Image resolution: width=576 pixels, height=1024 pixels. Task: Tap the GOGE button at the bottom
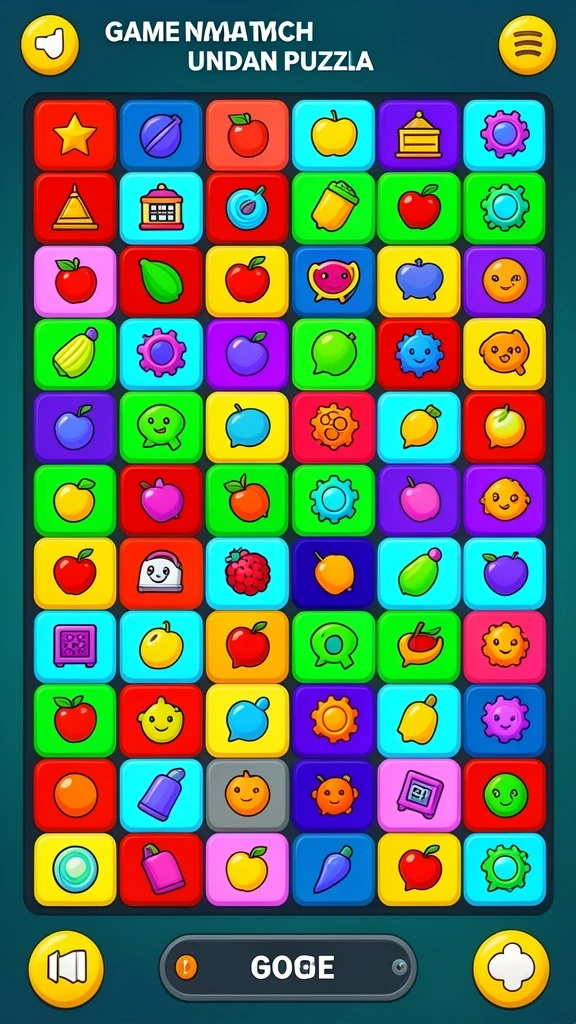(x=288, y=967)
